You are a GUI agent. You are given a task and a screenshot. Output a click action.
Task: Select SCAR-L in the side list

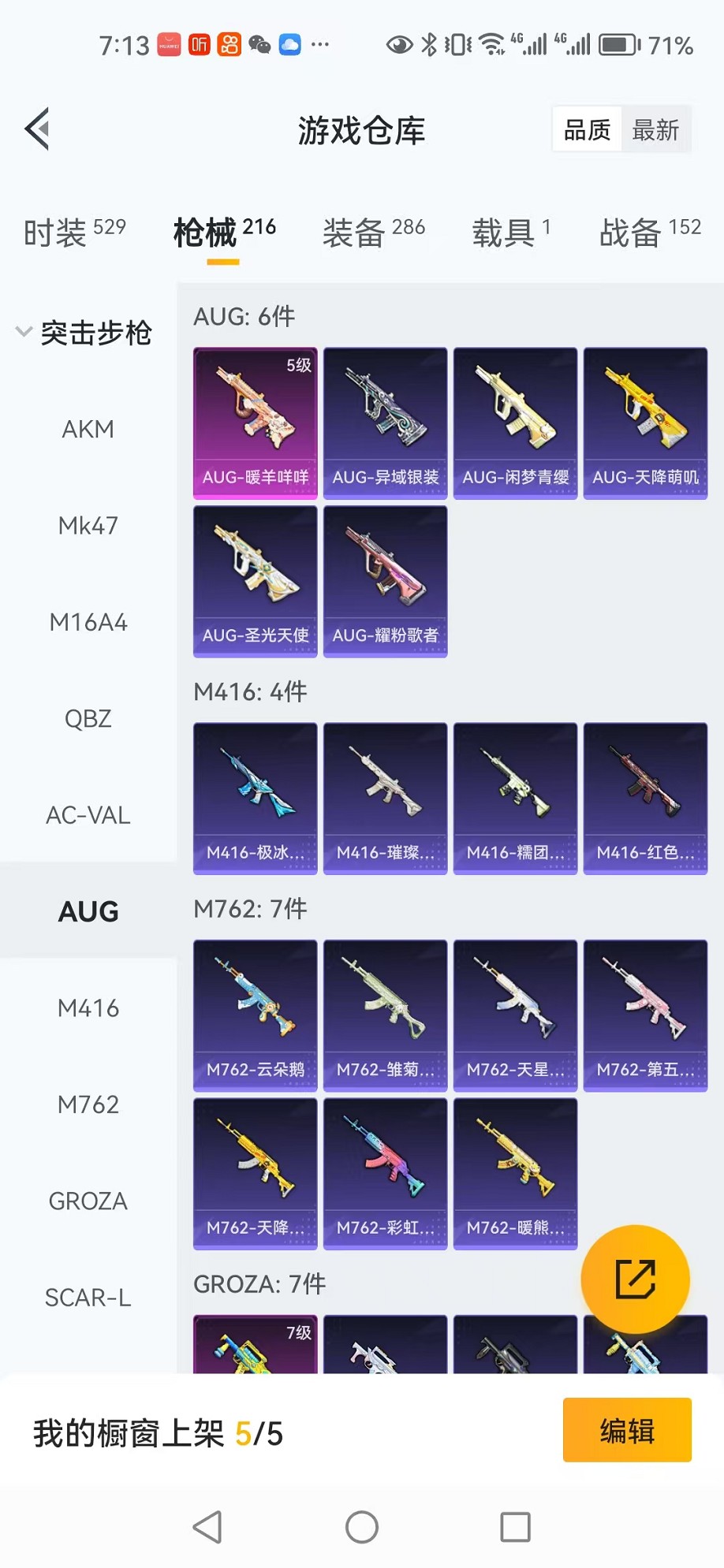coord(88,1297)
